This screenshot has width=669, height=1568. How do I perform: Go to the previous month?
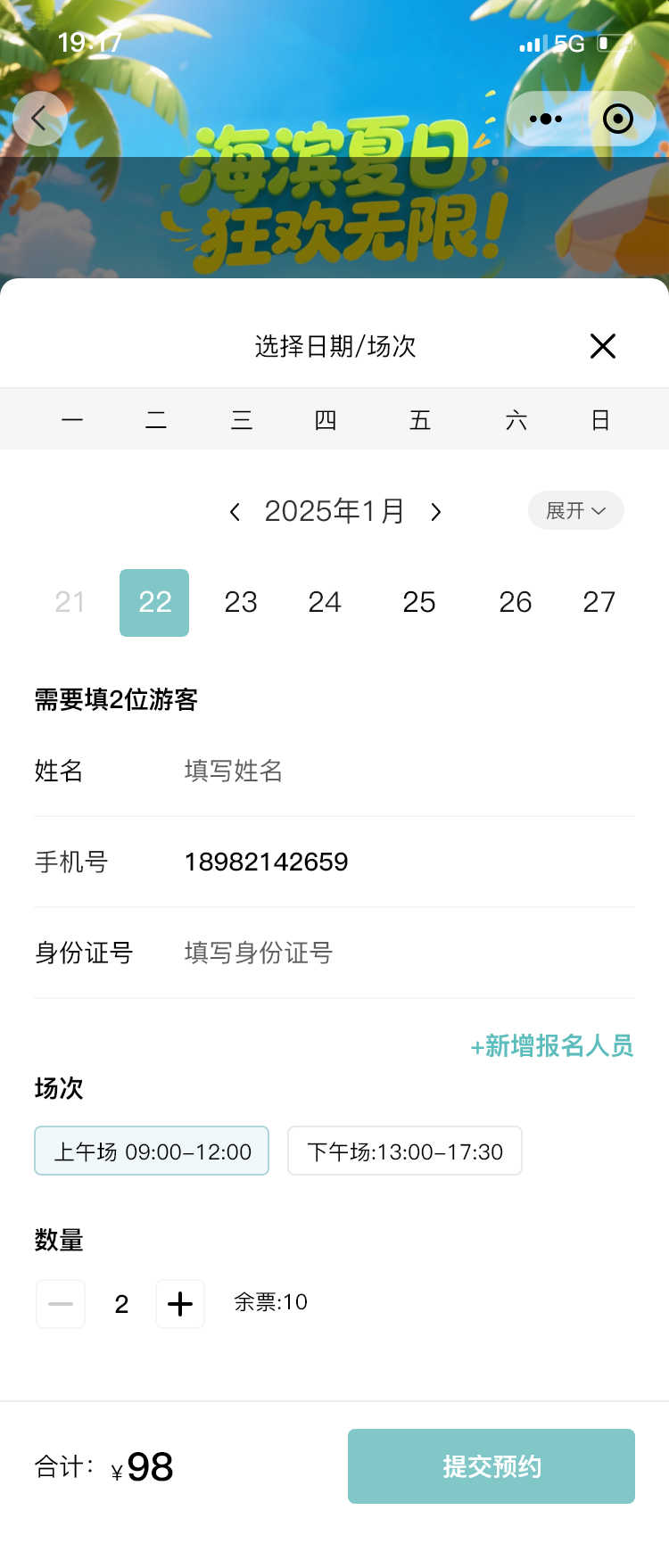point(235,512)
